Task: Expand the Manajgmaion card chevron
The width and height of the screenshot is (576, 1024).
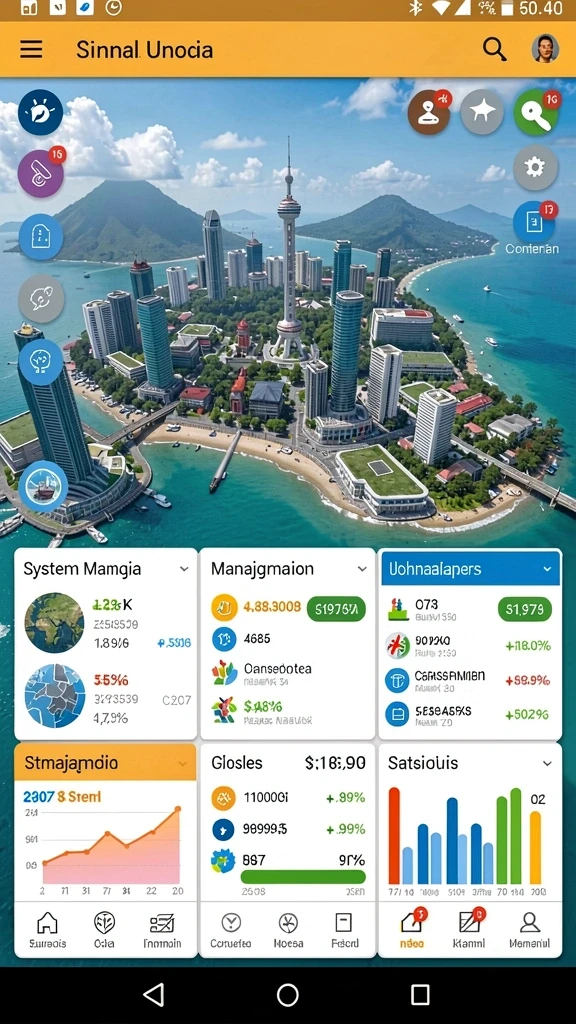Action: (362, 569)
